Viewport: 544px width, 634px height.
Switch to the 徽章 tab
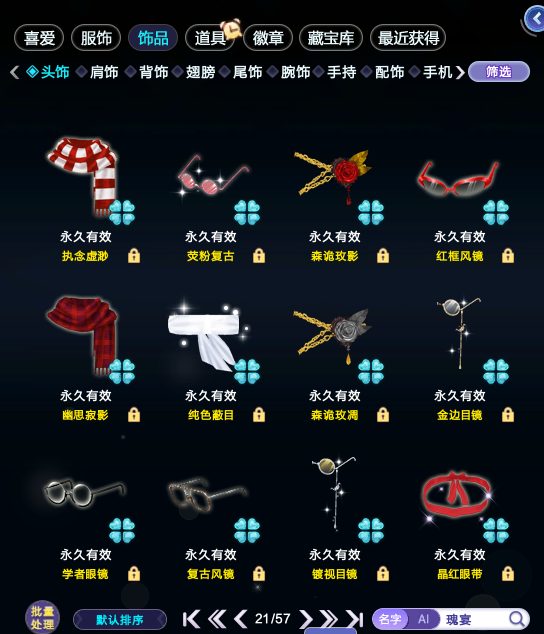(x=268, y=38)
